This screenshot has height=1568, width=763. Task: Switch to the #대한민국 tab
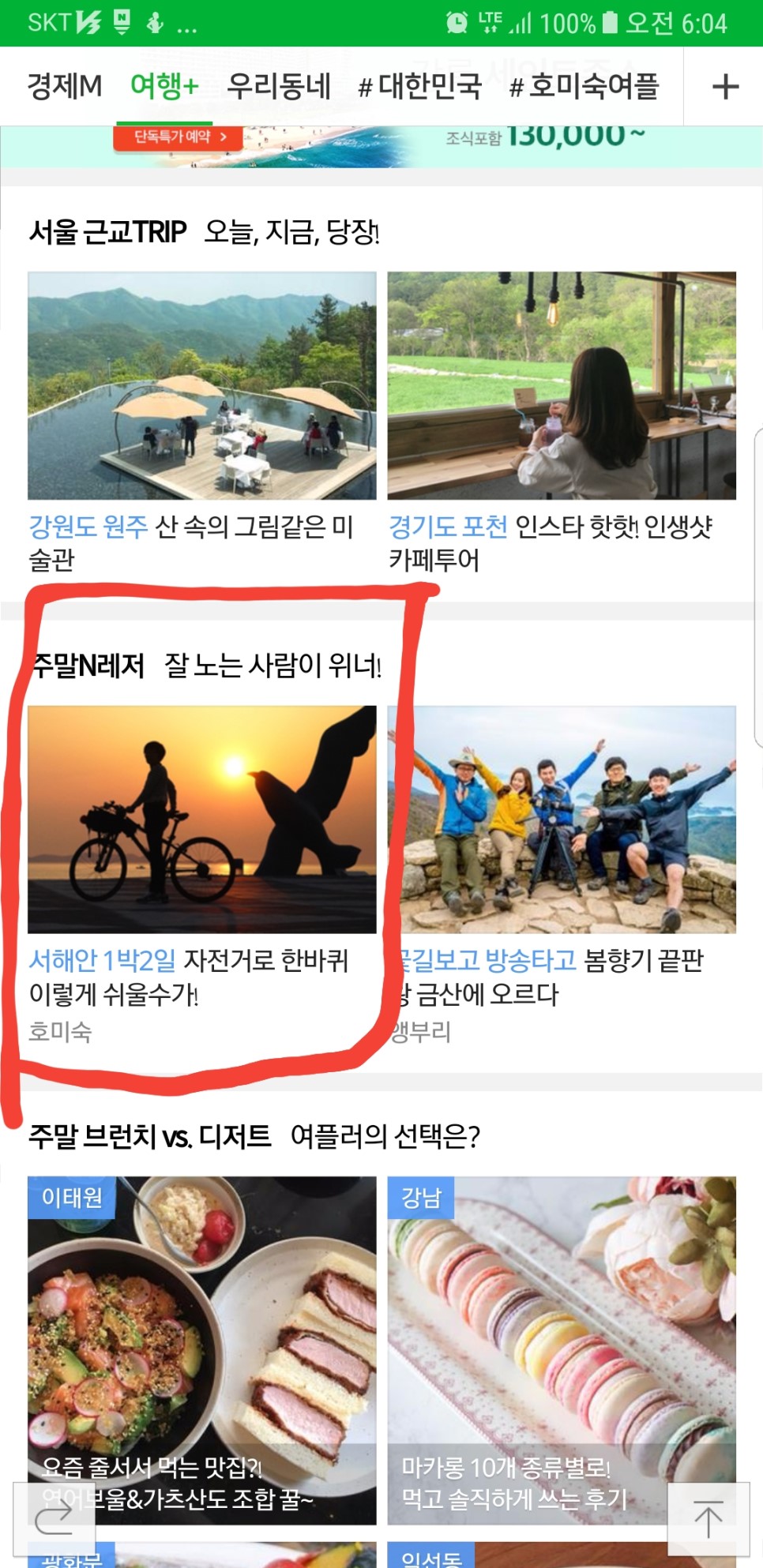tap(419, 86)
